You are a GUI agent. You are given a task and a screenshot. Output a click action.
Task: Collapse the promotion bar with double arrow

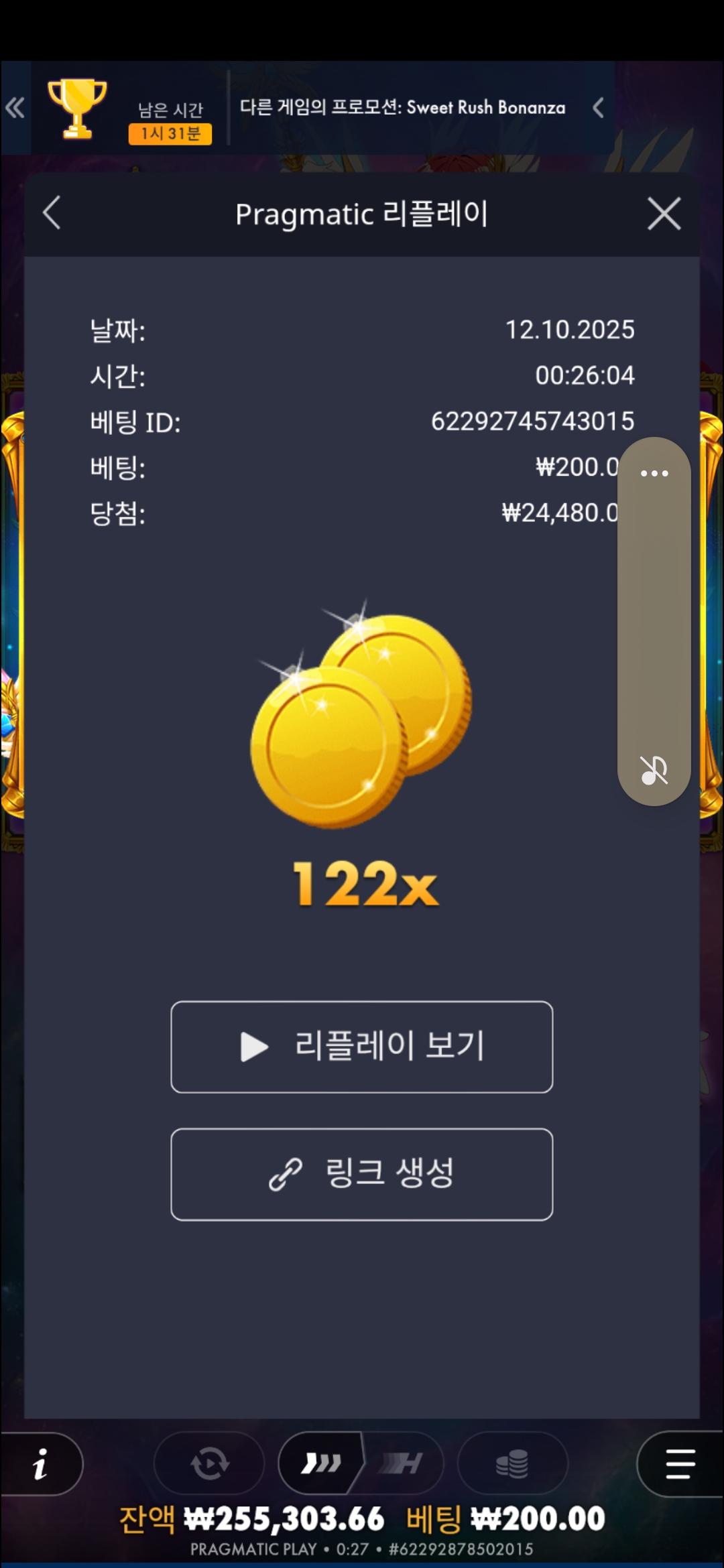point(15,108)
